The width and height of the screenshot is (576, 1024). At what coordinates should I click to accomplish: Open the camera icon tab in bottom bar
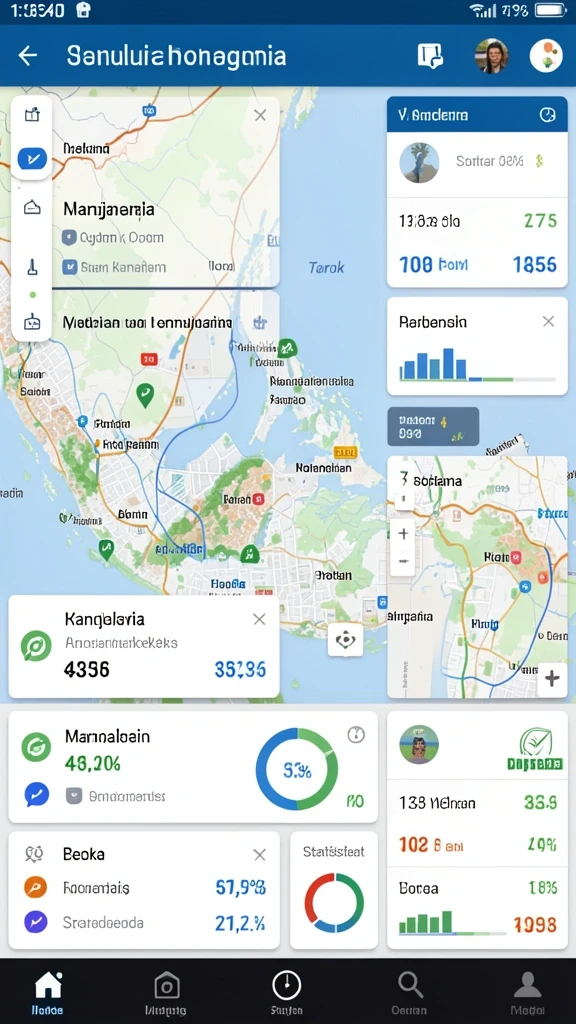166,992
